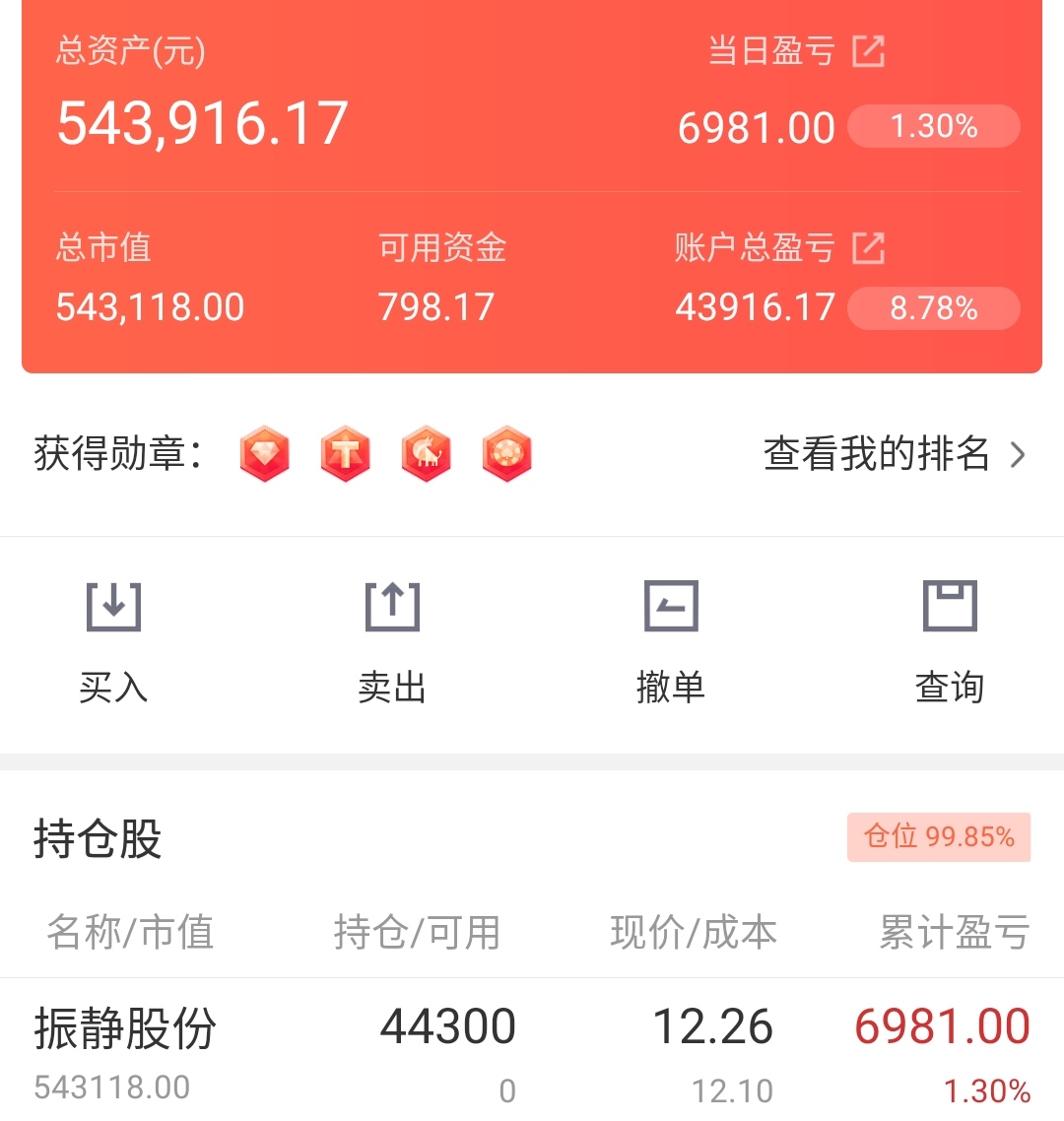Screen dimensions: 1064x1121
Task: Open details via the 账户总盈亏 external-link icon
Action: pyautogui.click(x=871, y=248)
